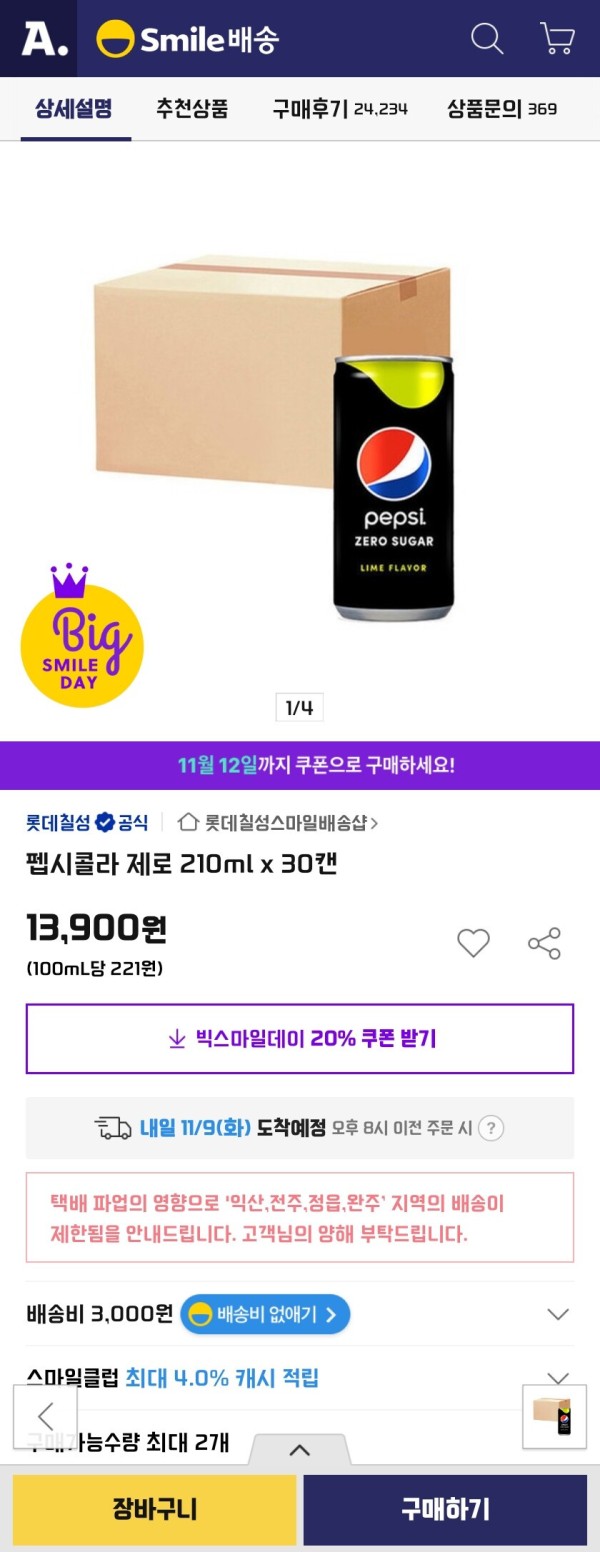The image size is (600, 1552).
Task: Tap the 배송비 없애기 chip
Action: 265,1314
